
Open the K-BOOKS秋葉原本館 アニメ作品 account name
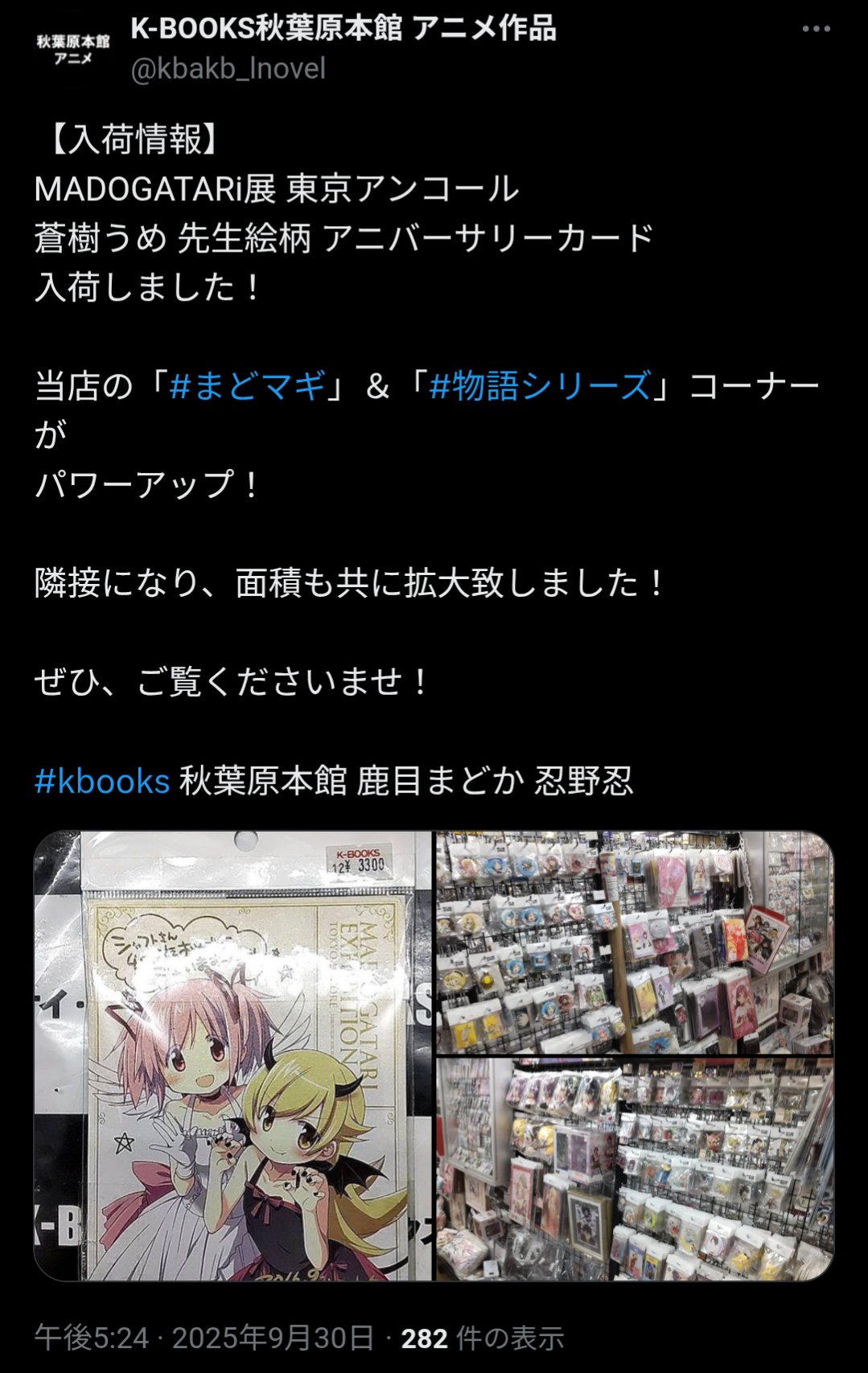tap(343, 28)
